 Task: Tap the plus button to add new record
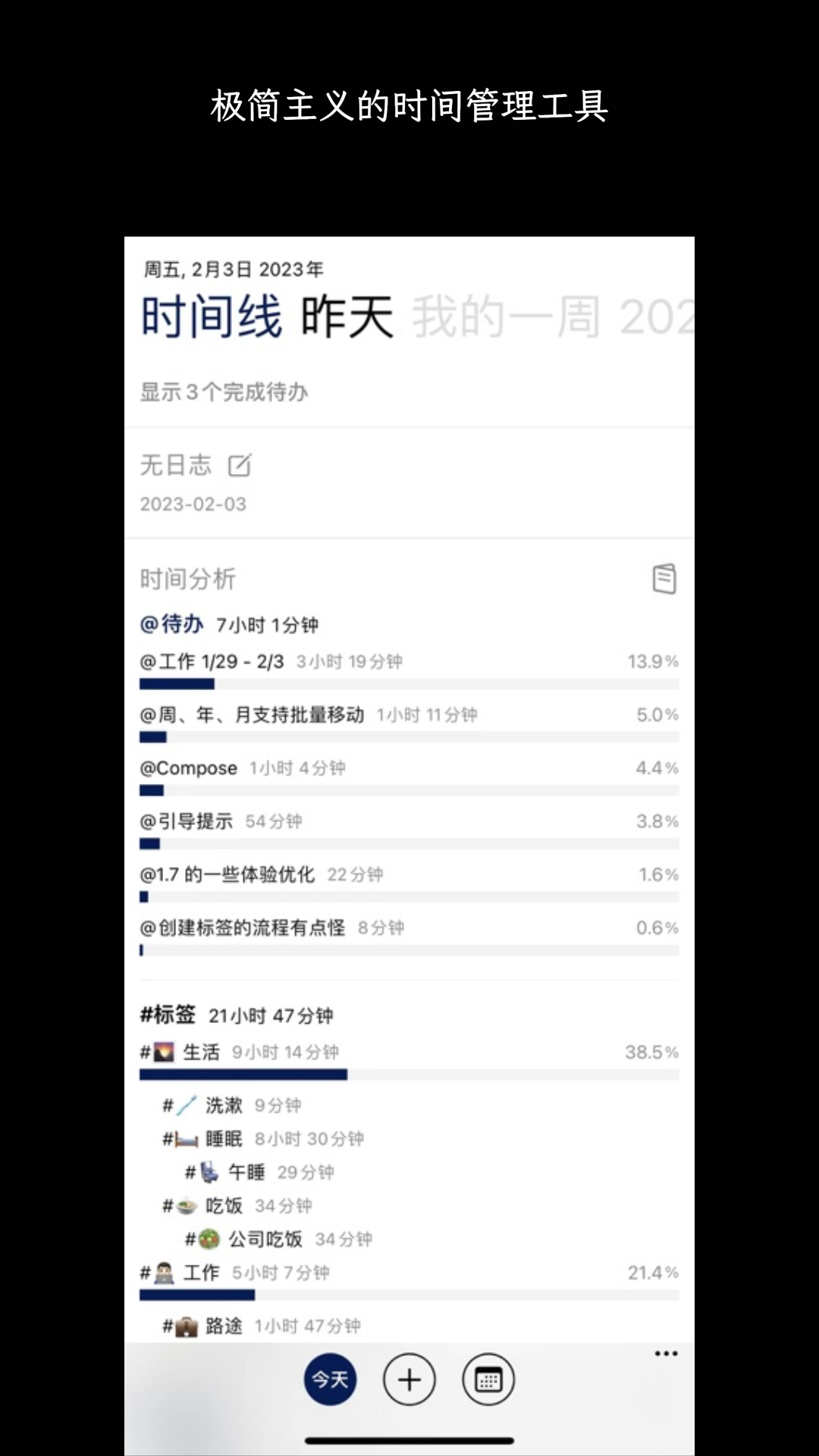click(409, 1379)
